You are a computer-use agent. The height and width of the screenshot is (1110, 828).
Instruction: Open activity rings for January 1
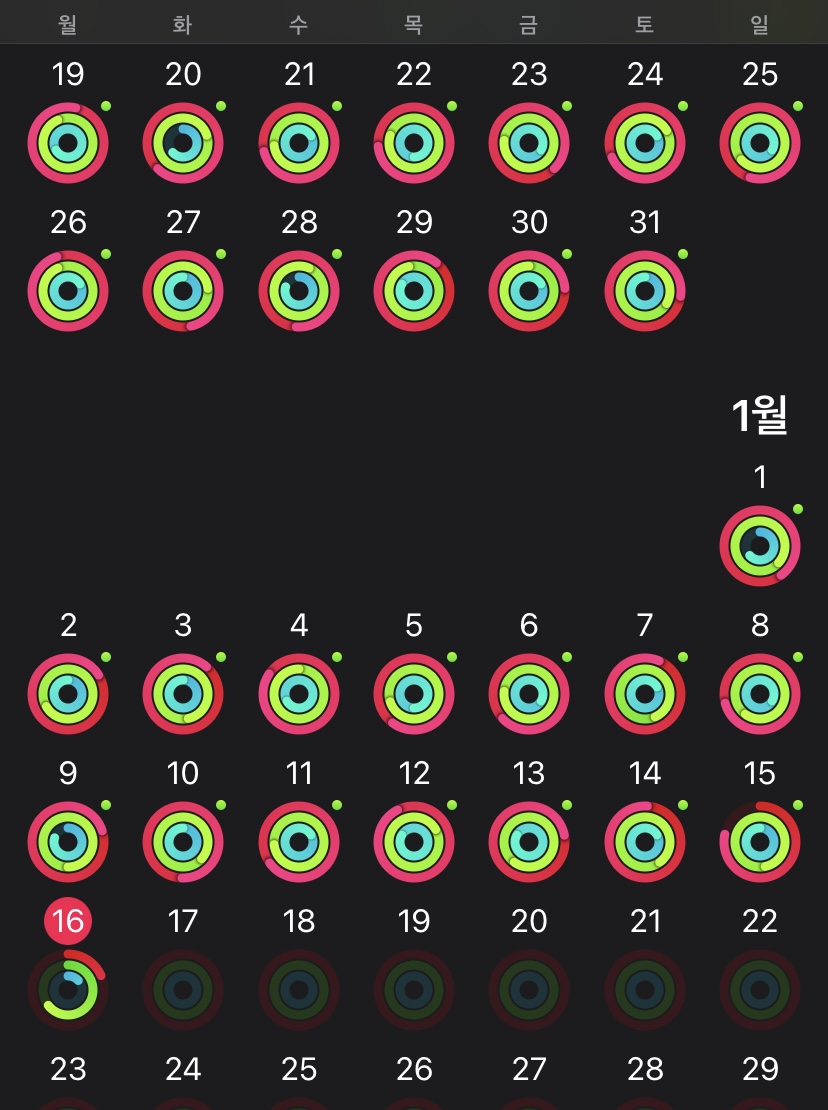coord(760,546)
